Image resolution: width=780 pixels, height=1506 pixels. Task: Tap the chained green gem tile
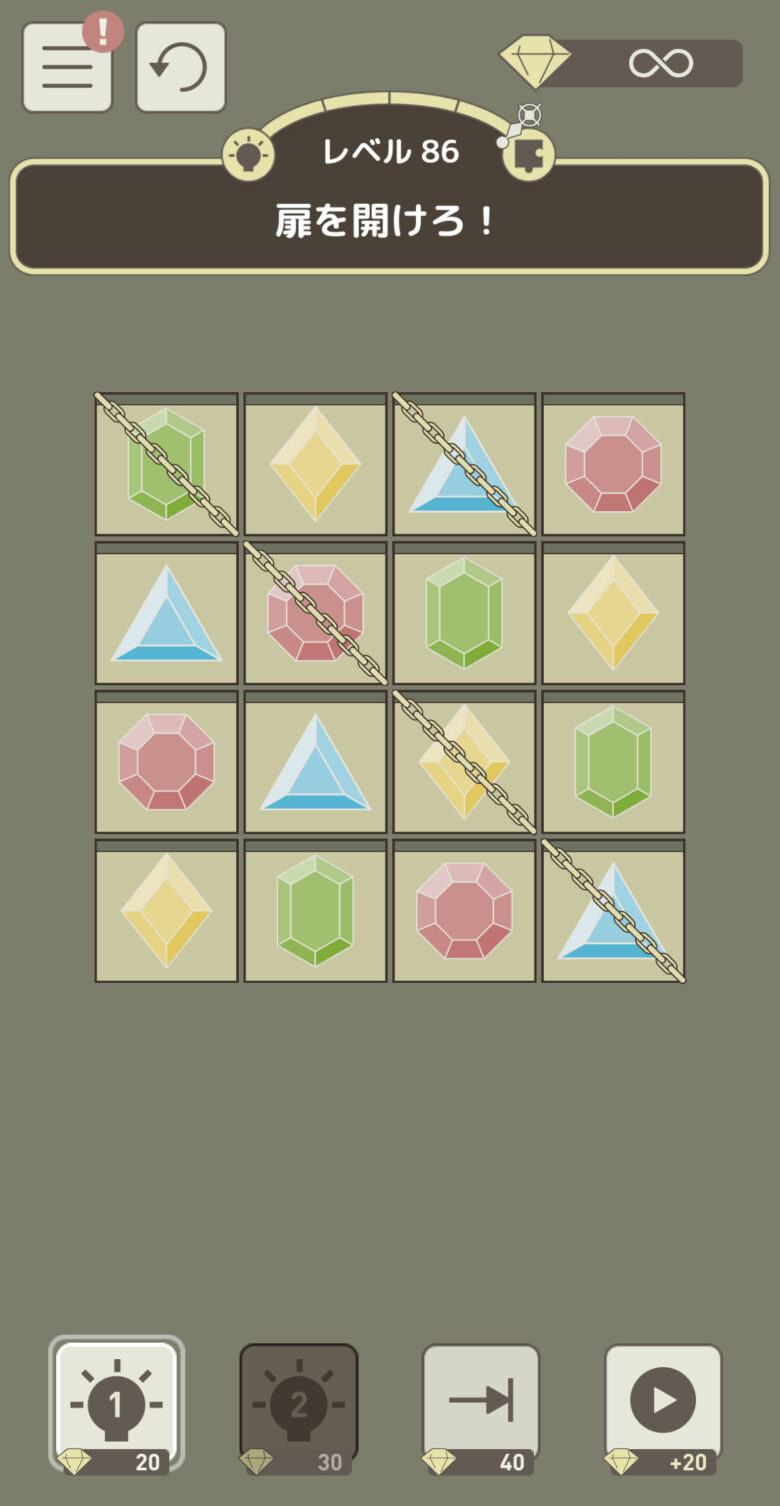166,464
